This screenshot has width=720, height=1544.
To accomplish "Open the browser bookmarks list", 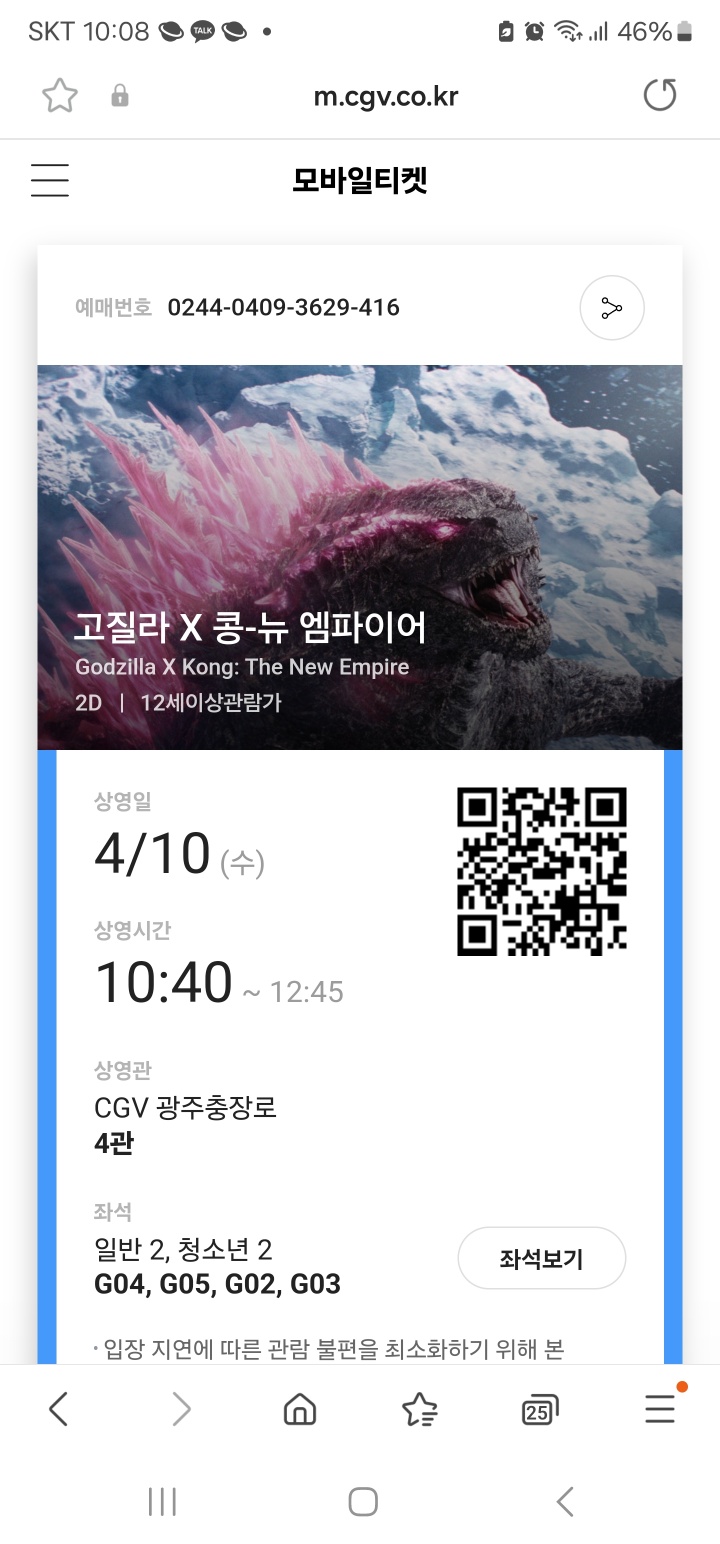I will 419,1410.
